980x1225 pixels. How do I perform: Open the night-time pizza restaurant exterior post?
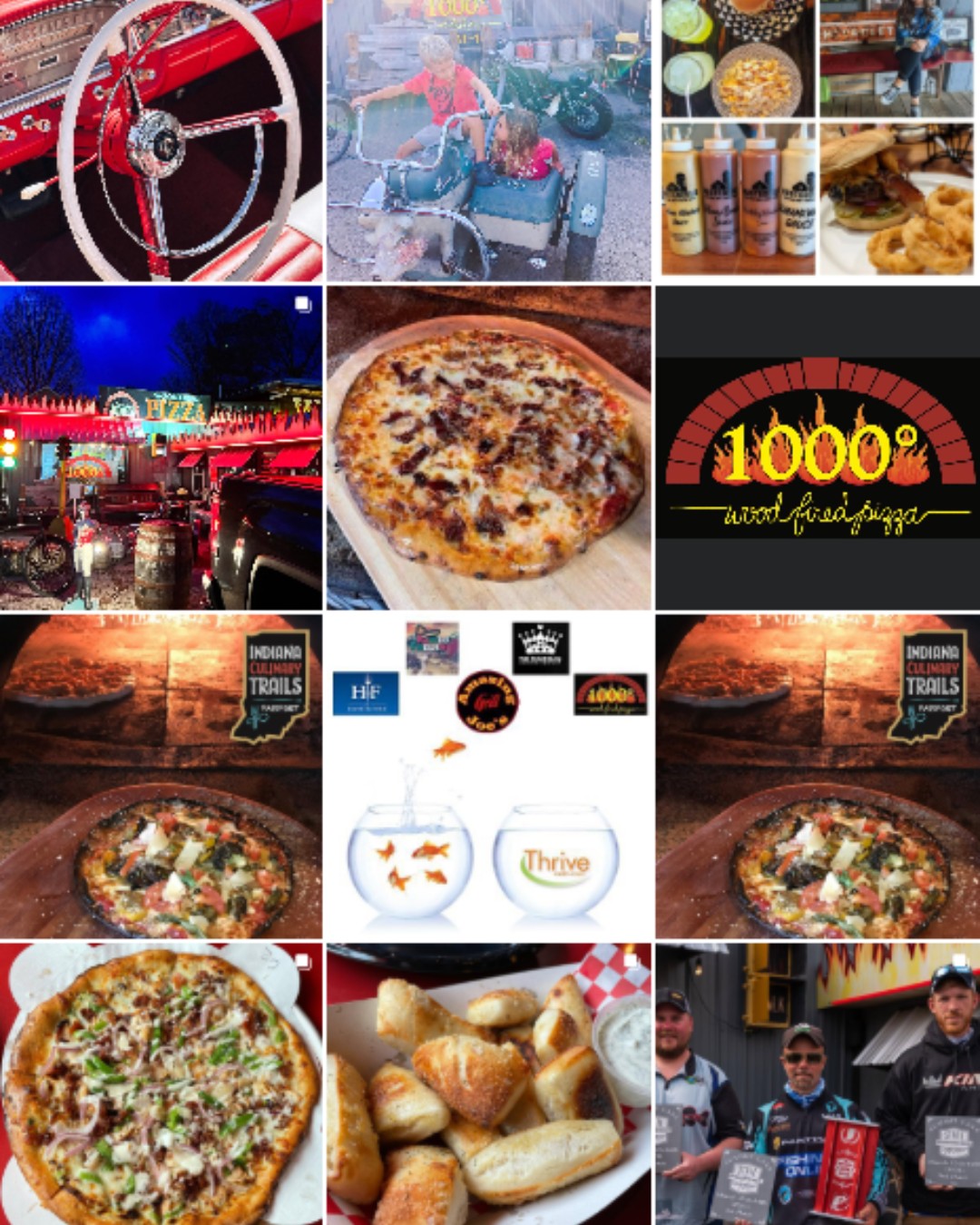pos(161,448)
